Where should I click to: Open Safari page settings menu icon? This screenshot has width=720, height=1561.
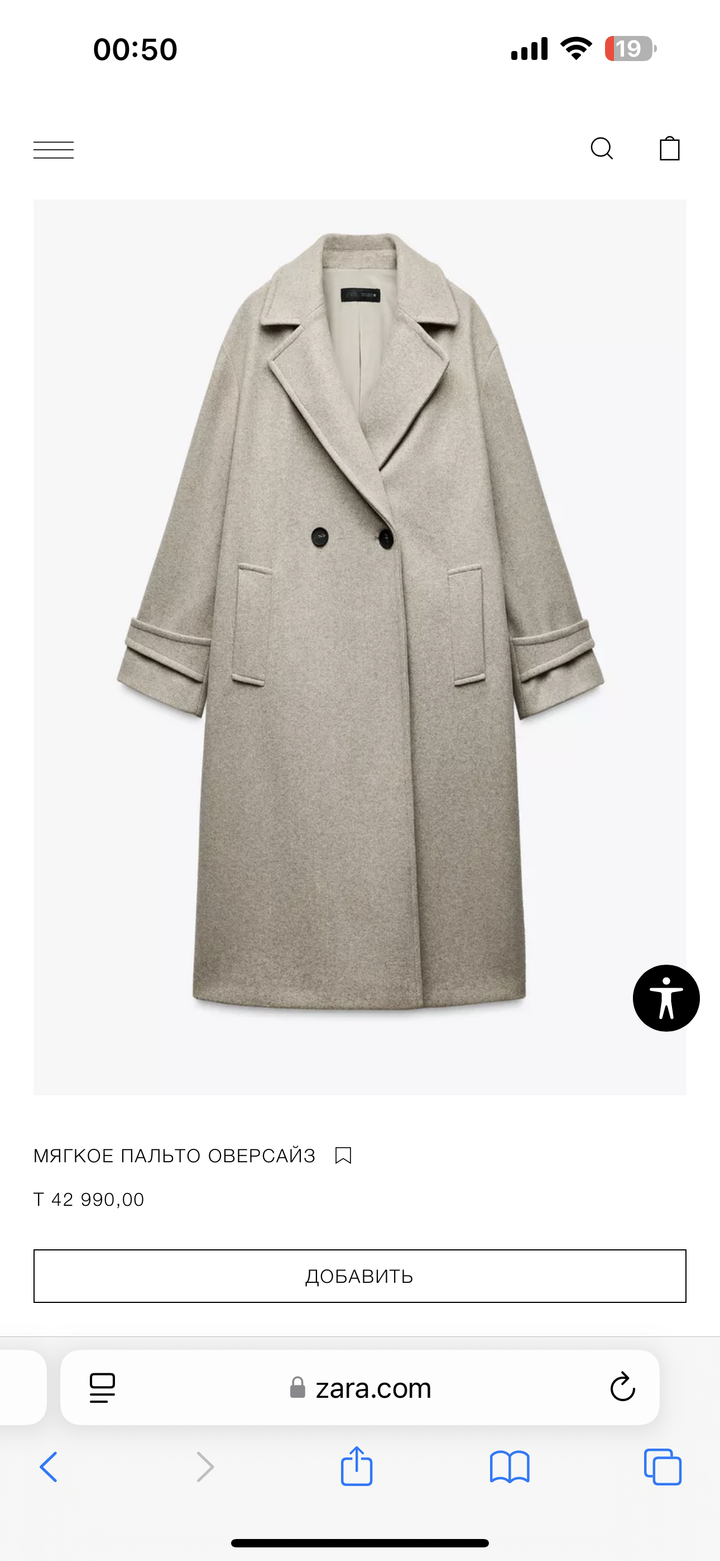pyautogui.click(x=102, y=1387)
